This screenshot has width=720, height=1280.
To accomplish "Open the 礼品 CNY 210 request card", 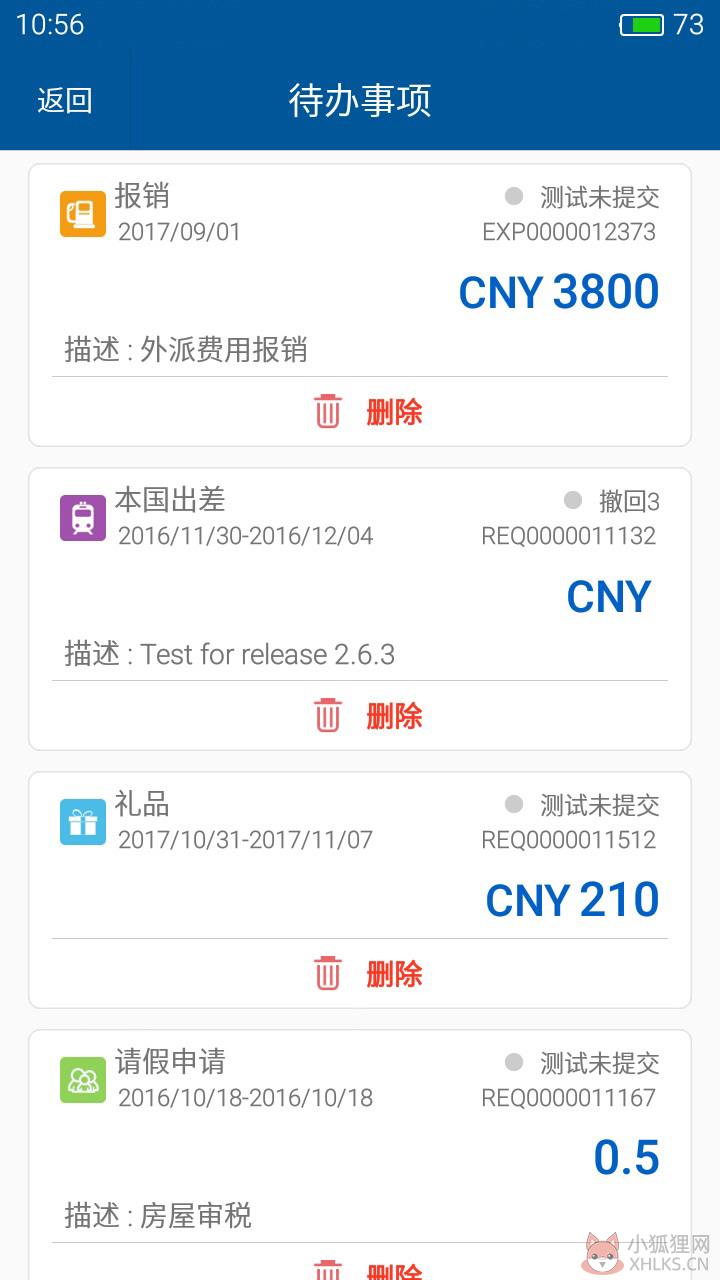I will (360, 855).
